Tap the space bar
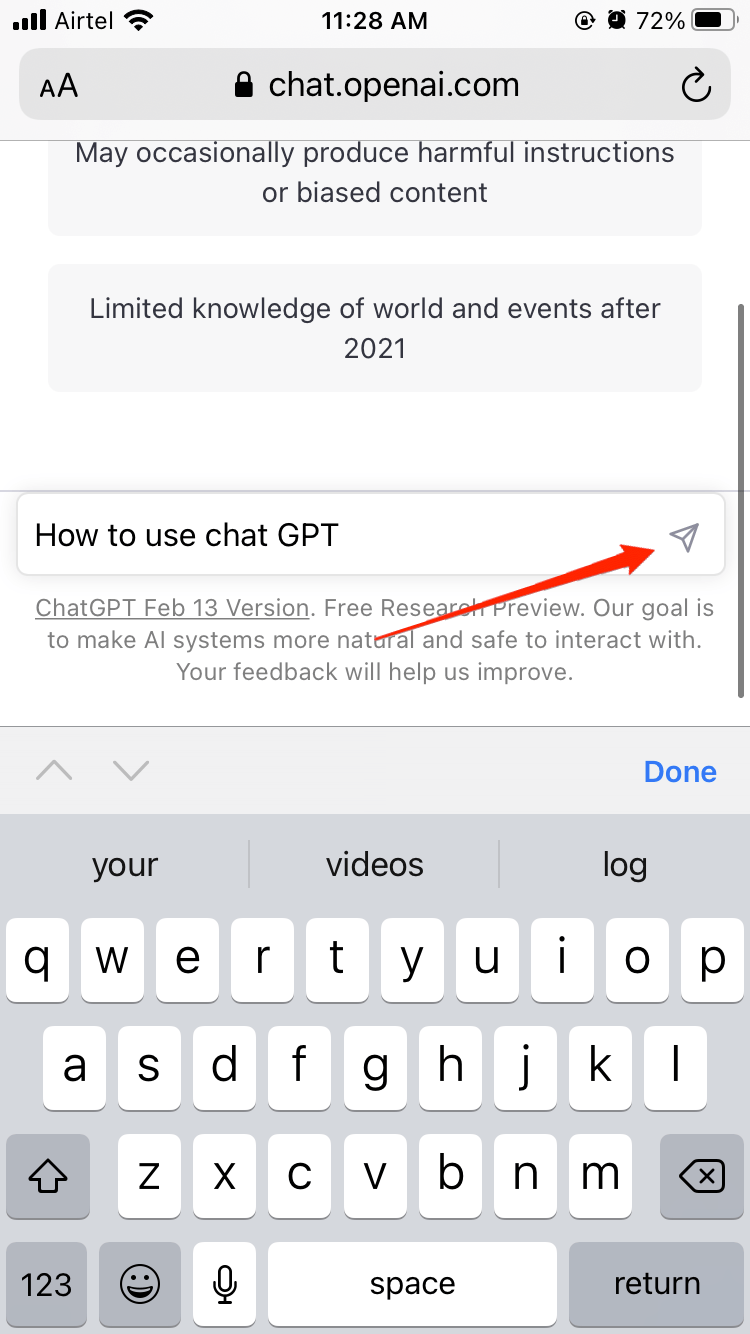Image resolution: width=750 pixels, height=1334 pixels. 412,1284
